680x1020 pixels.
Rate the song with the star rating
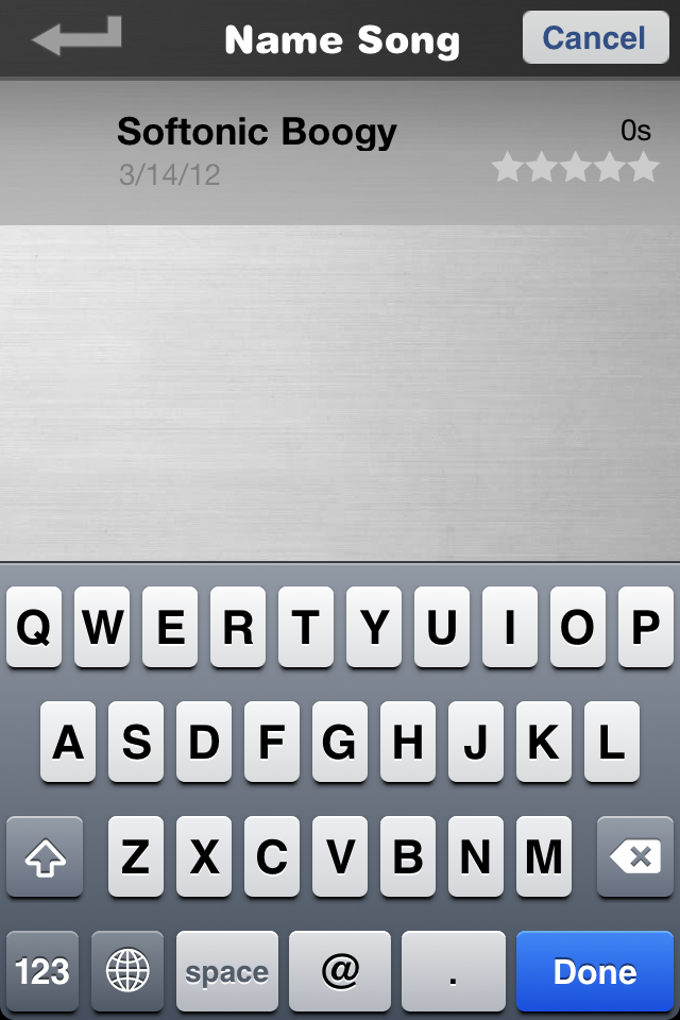[575, 168]
